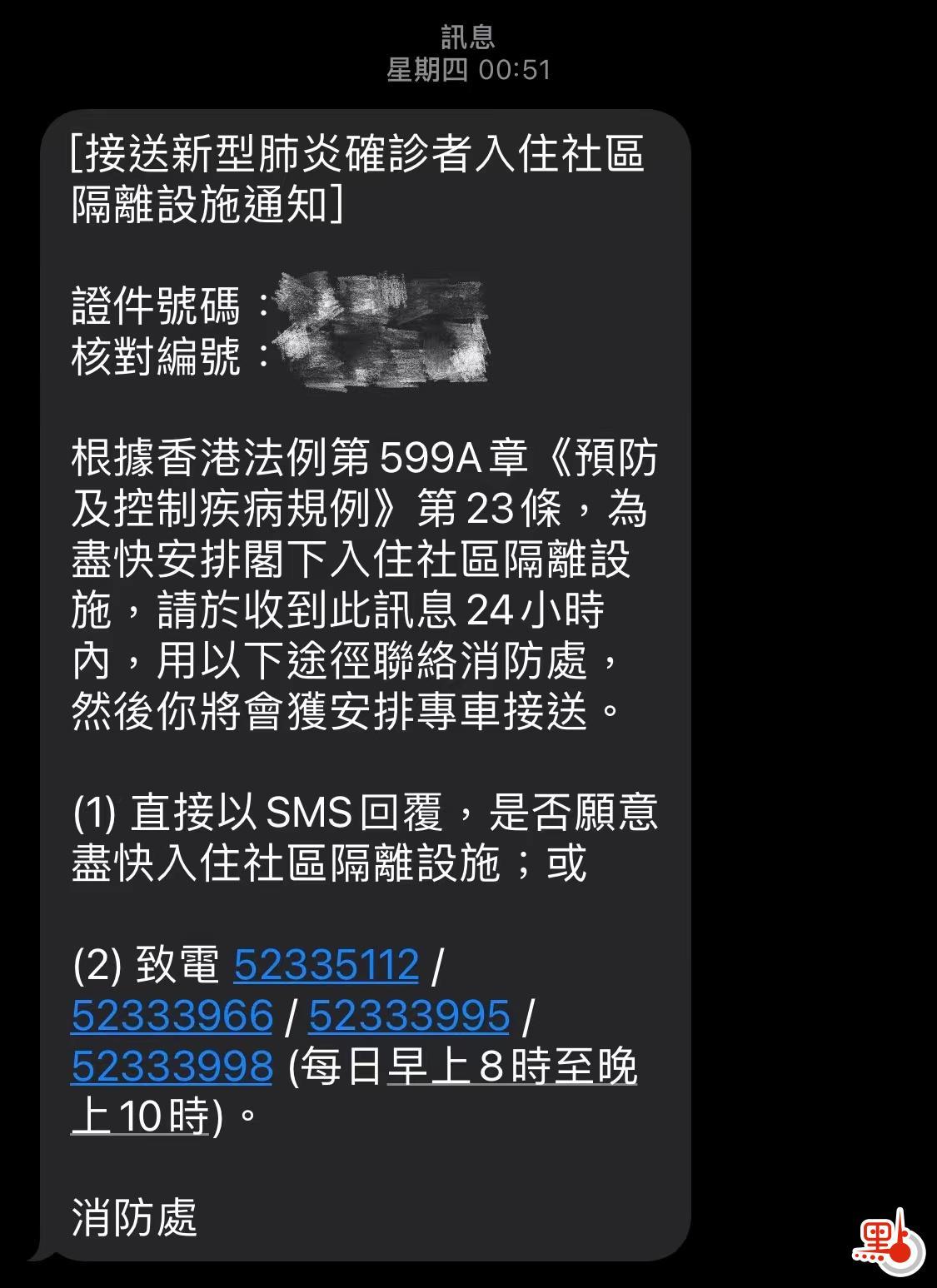This screenshot has height=1288, width=937.
Task: Open the underlined 早上8時至晚上10時 time link
Action: point(511,1067)
